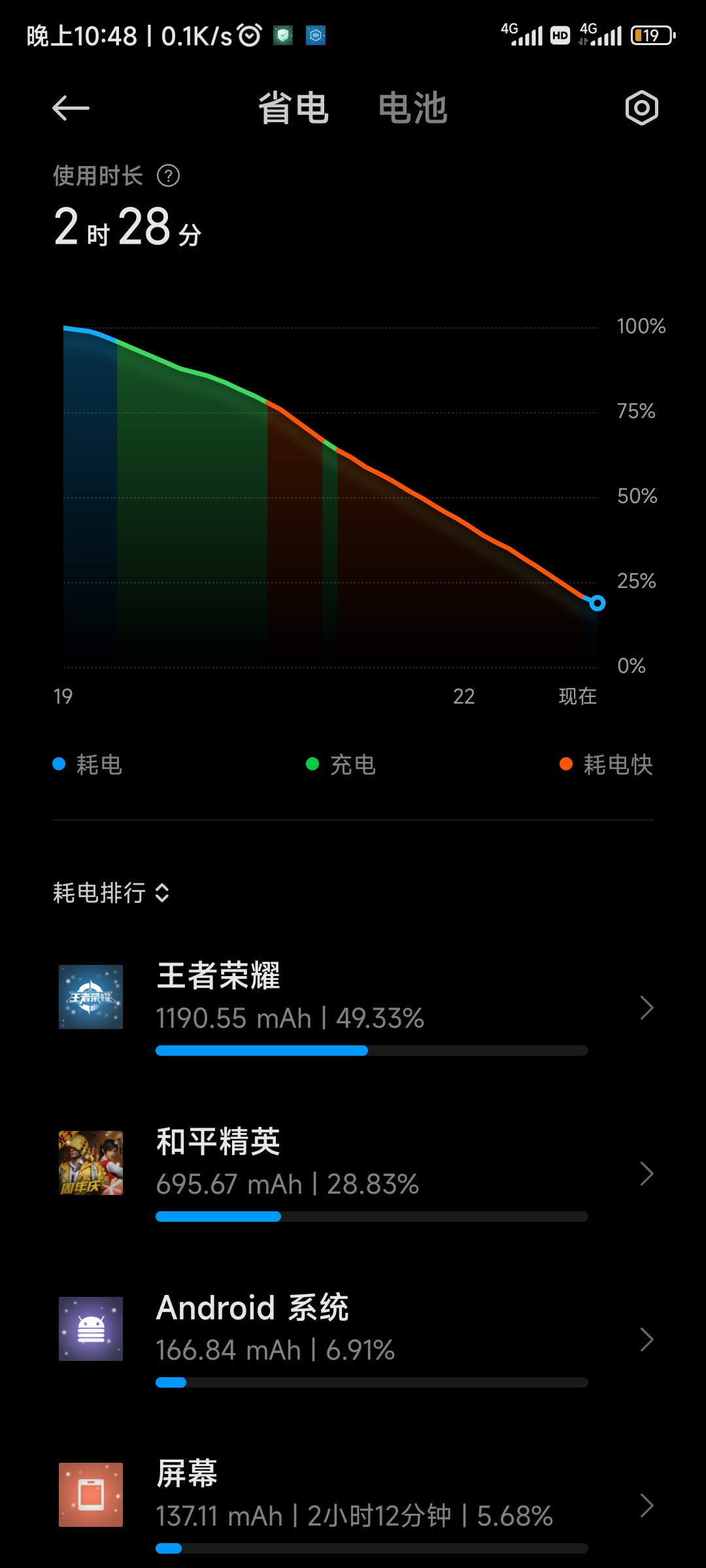
Task: View Android 系统 power consumption
Action: [353, 1338]
